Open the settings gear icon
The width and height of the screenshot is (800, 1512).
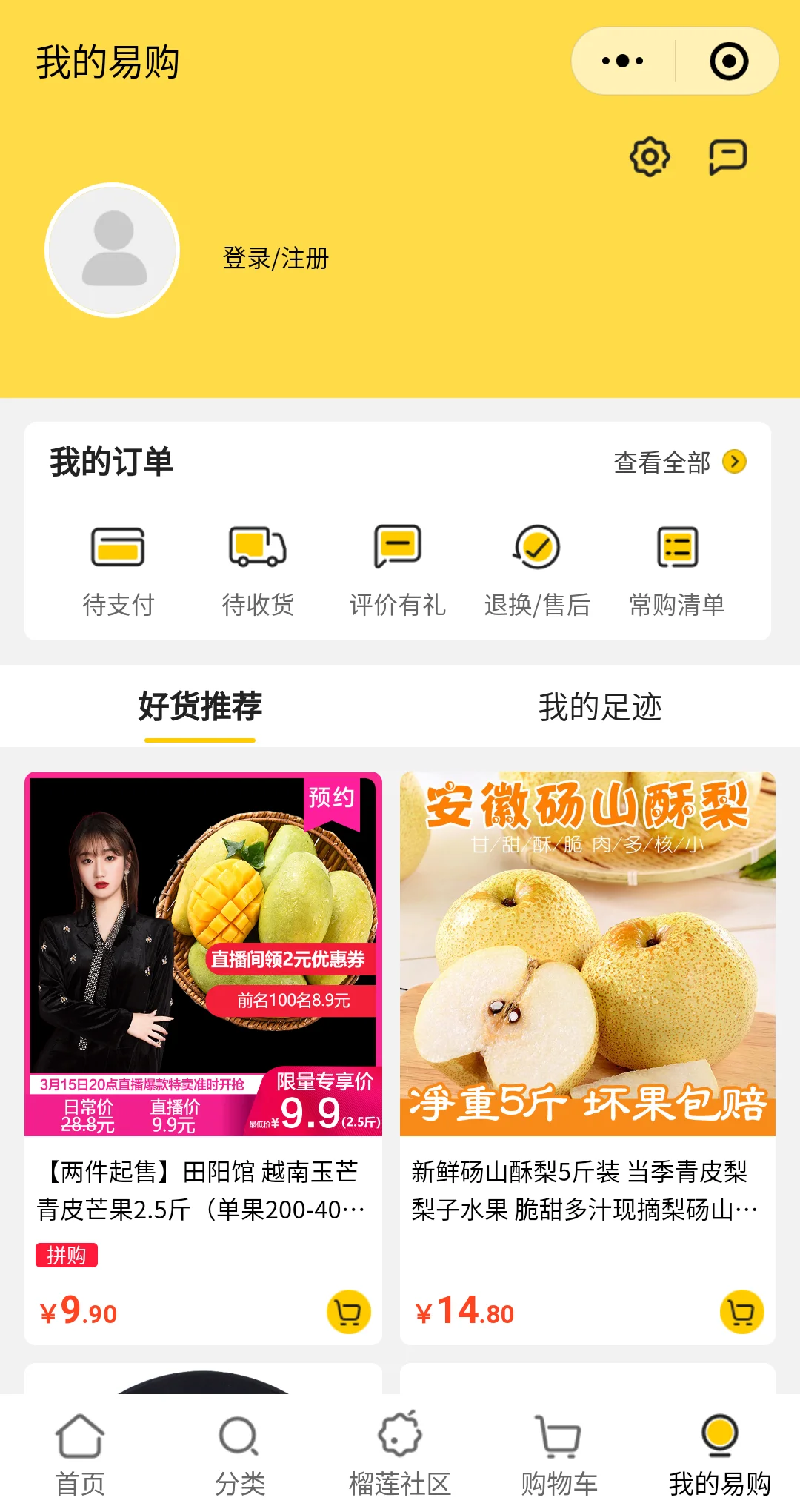(x=650, y=156)
